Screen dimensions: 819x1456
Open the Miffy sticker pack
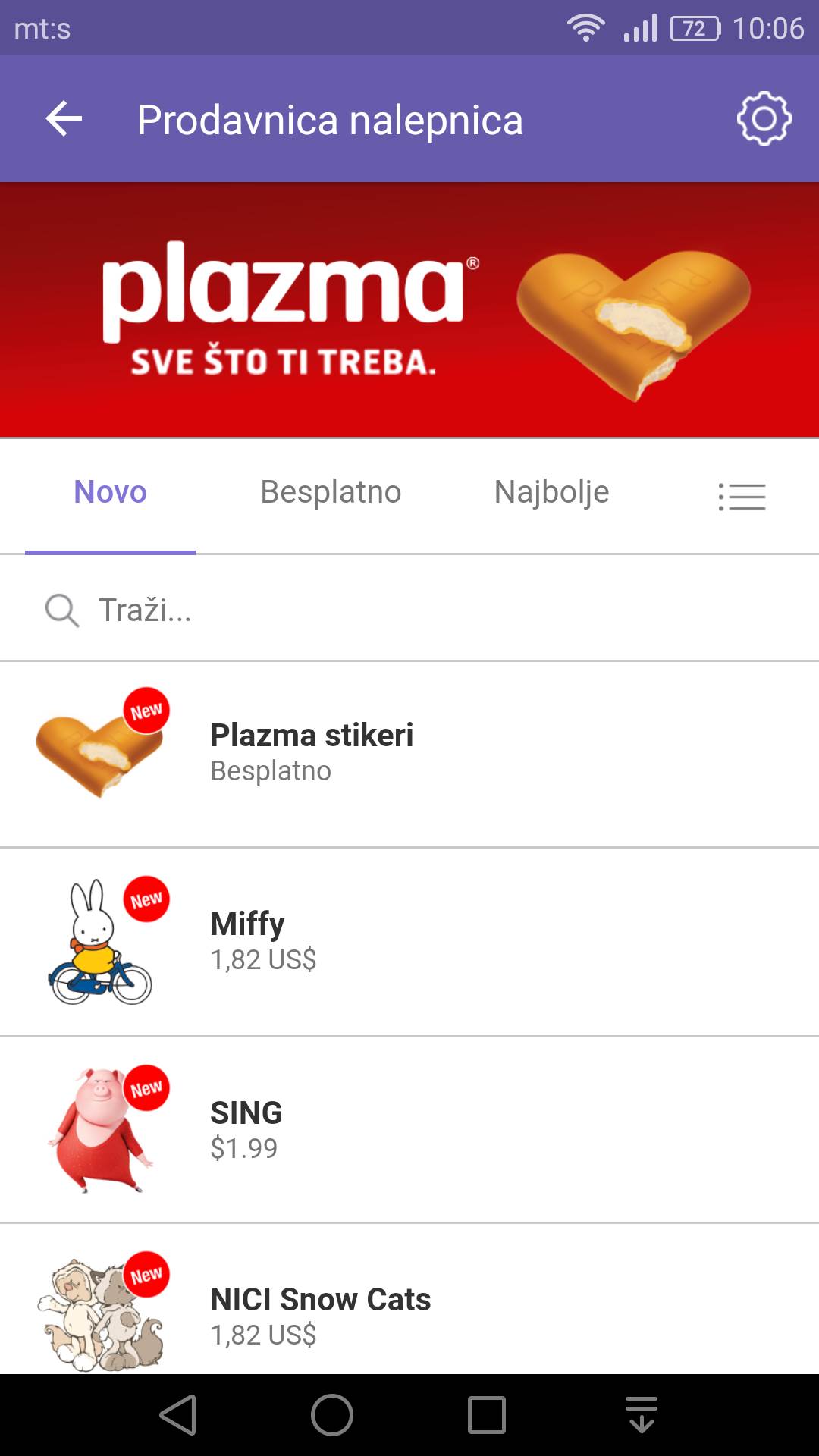(x=409, y=941)
